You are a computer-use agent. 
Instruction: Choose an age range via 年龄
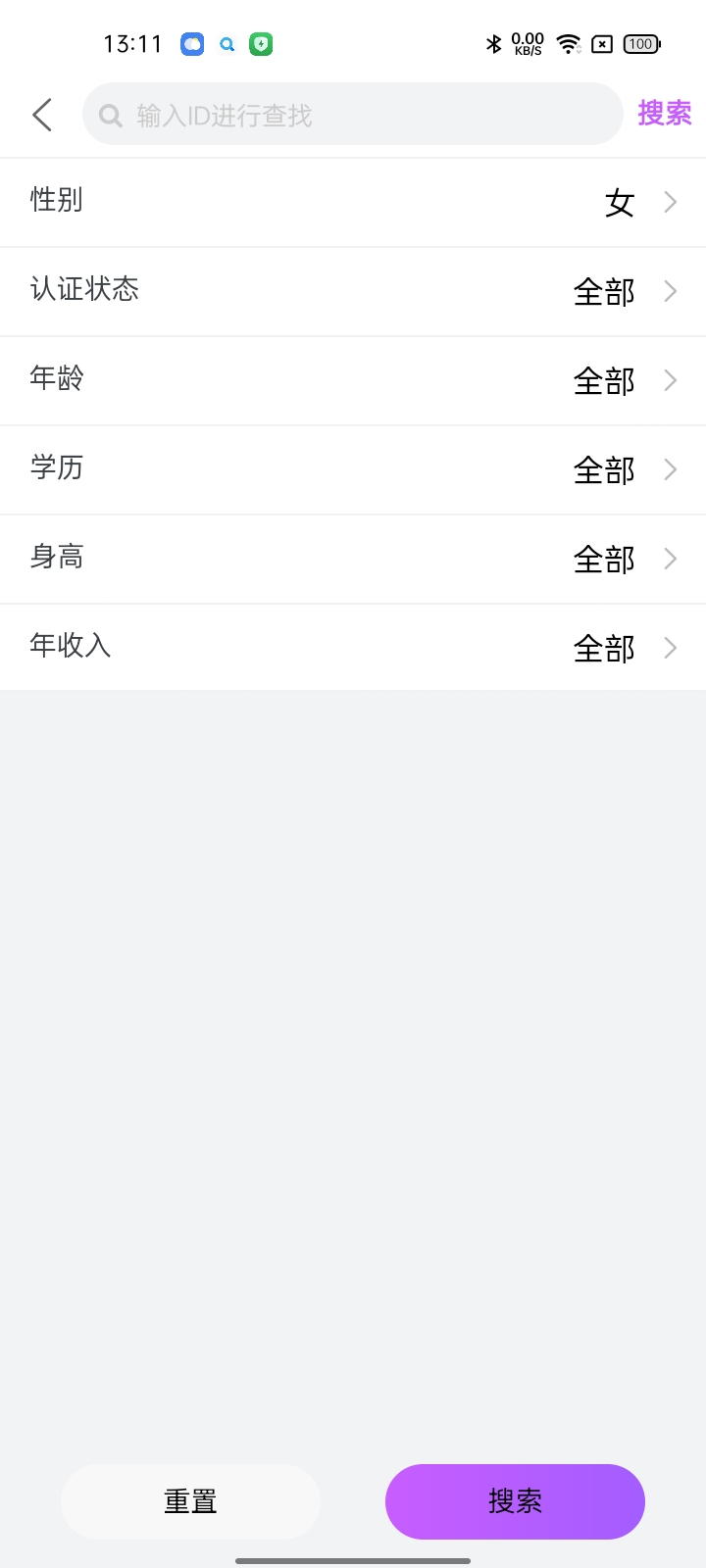click(x=353, y=380)
